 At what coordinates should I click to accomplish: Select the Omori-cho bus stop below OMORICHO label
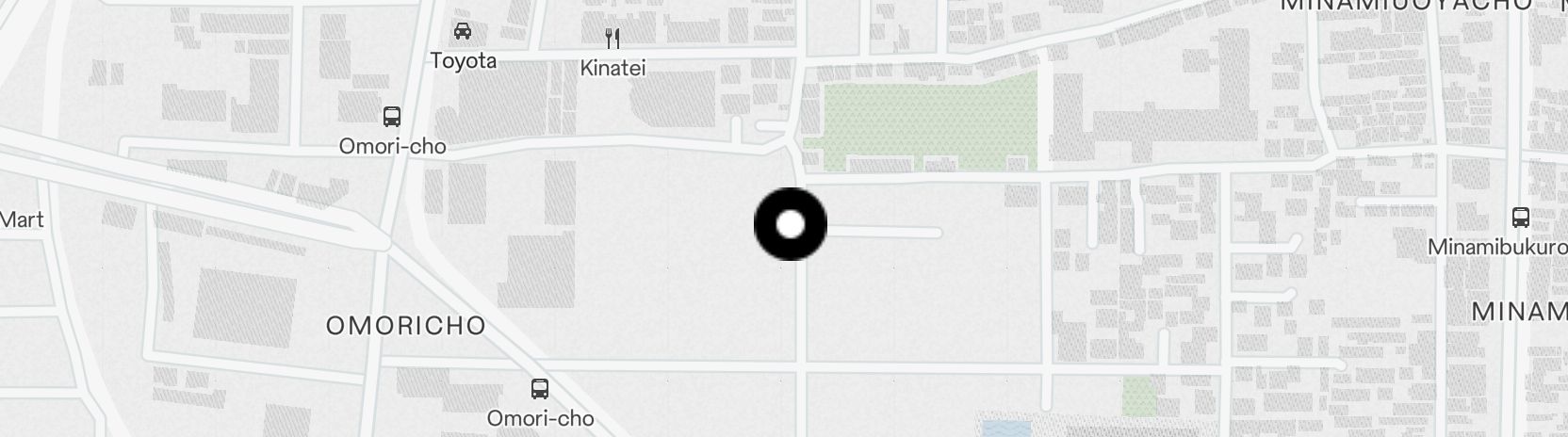540,389
